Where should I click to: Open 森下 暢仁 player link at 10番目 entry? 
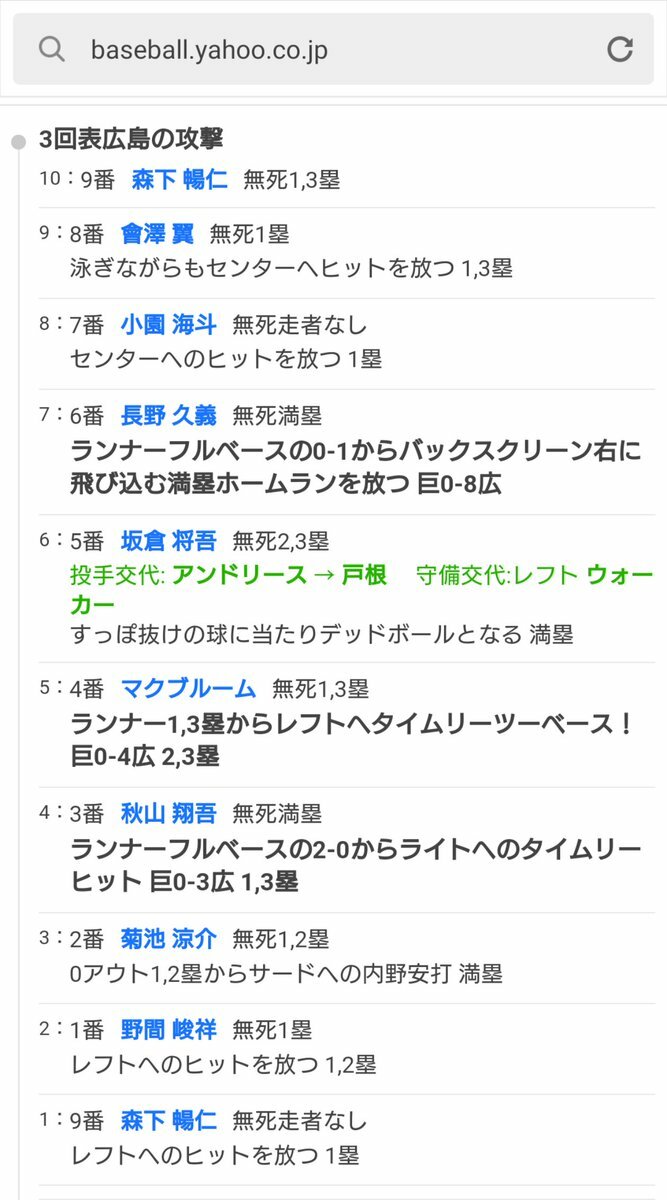pos(179,180)
